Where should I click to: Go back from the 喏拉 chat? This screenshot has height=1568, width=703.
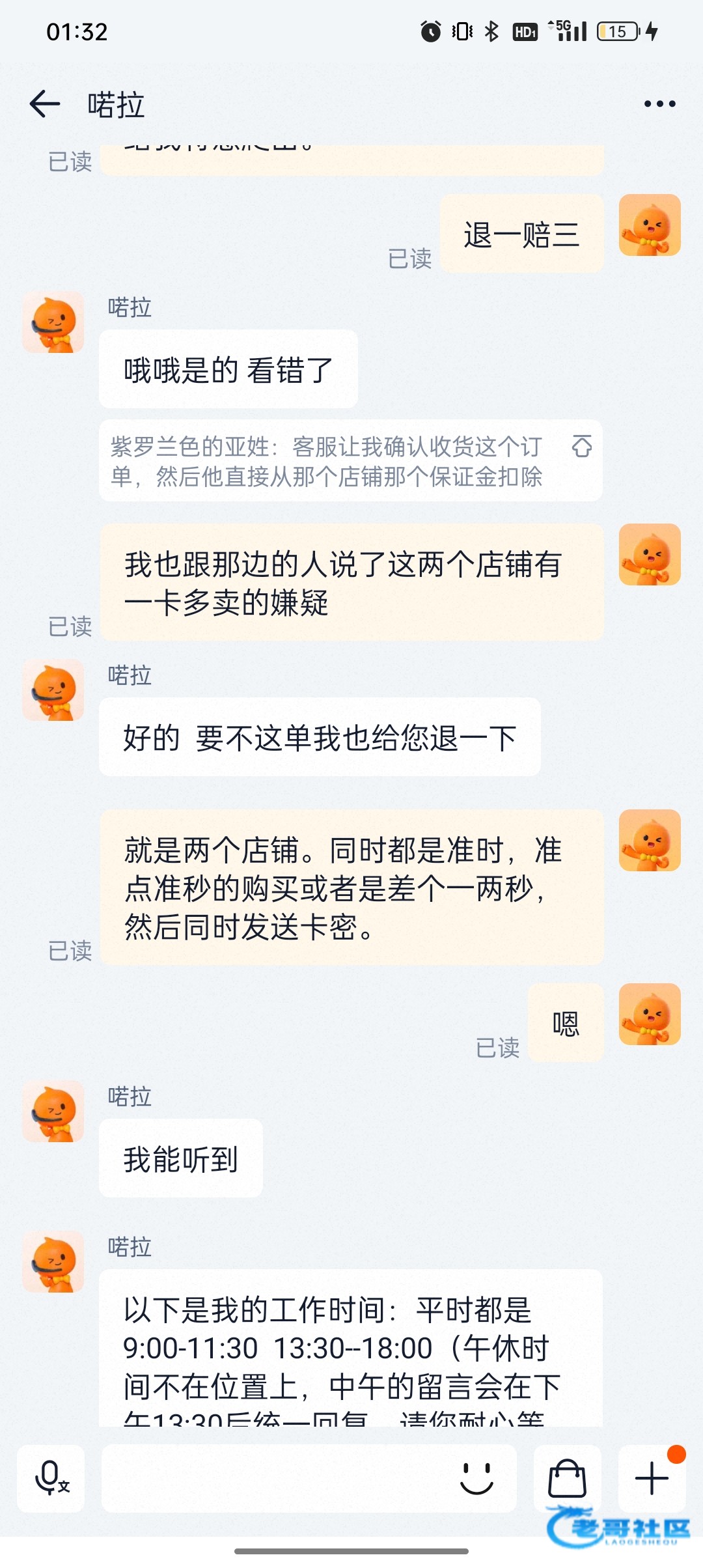tap(45, 104)
